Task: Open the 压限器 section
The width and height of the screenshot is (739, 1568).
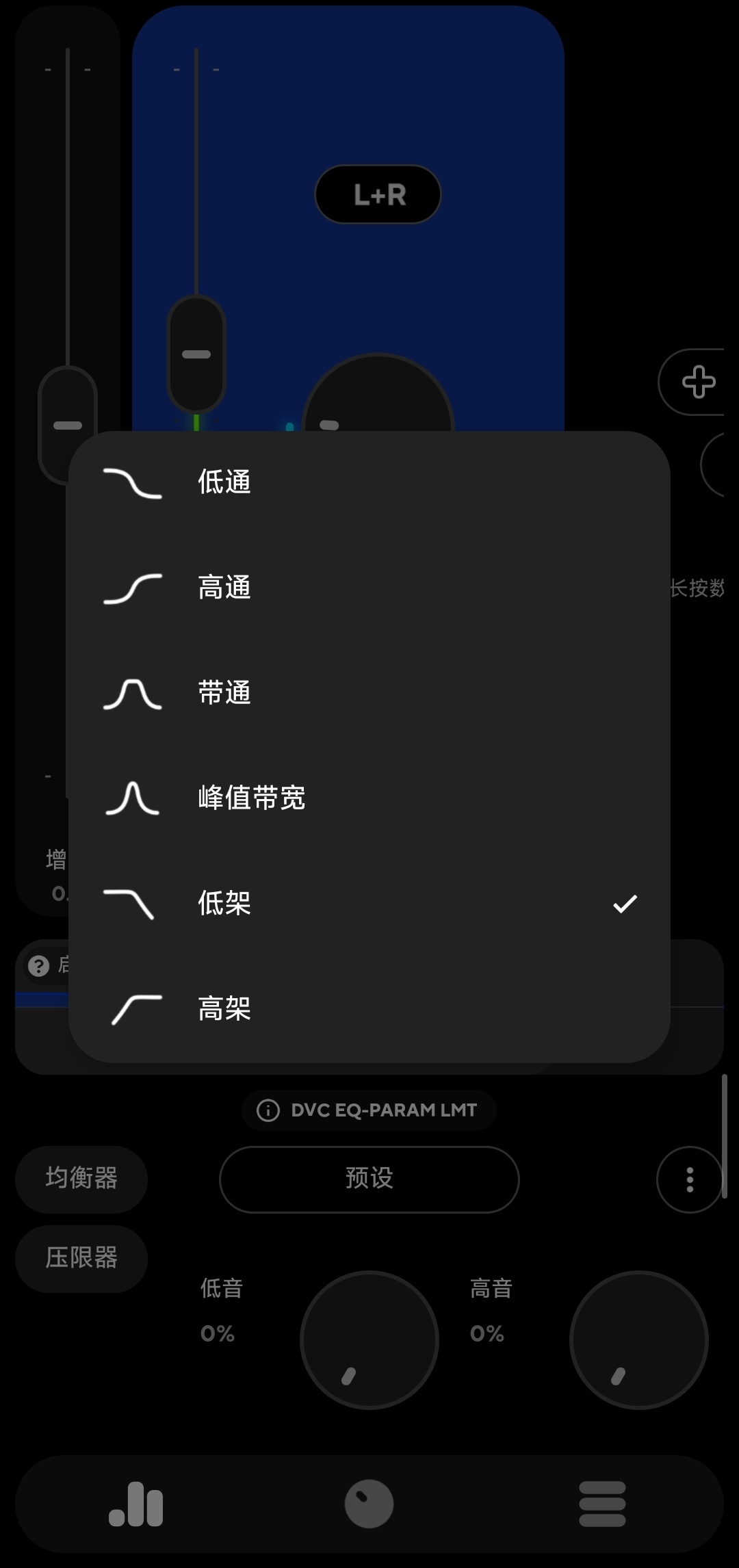Action: 81,1258
